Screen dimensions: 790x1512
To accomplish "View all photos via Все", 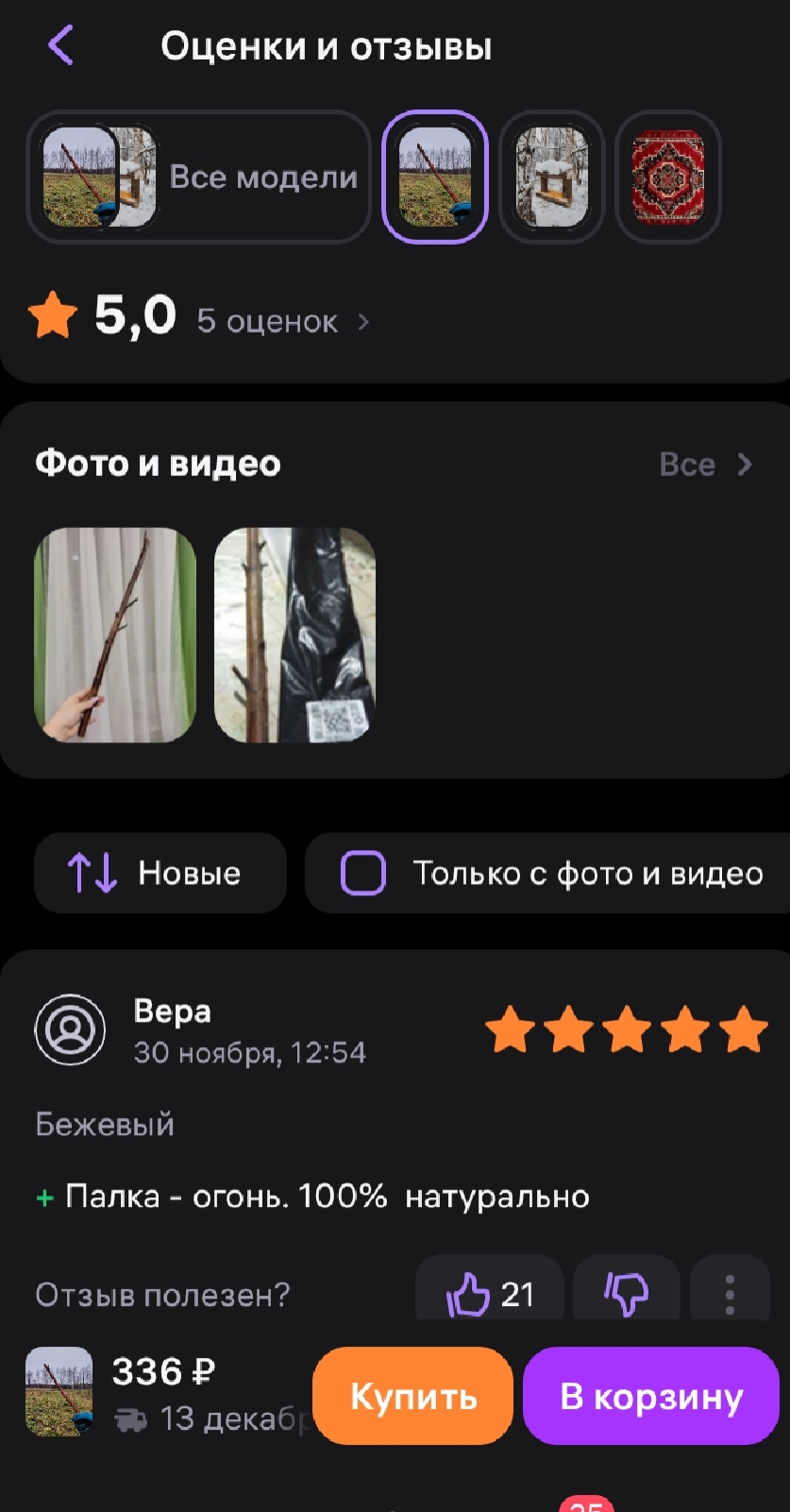I will pos(705,465).
